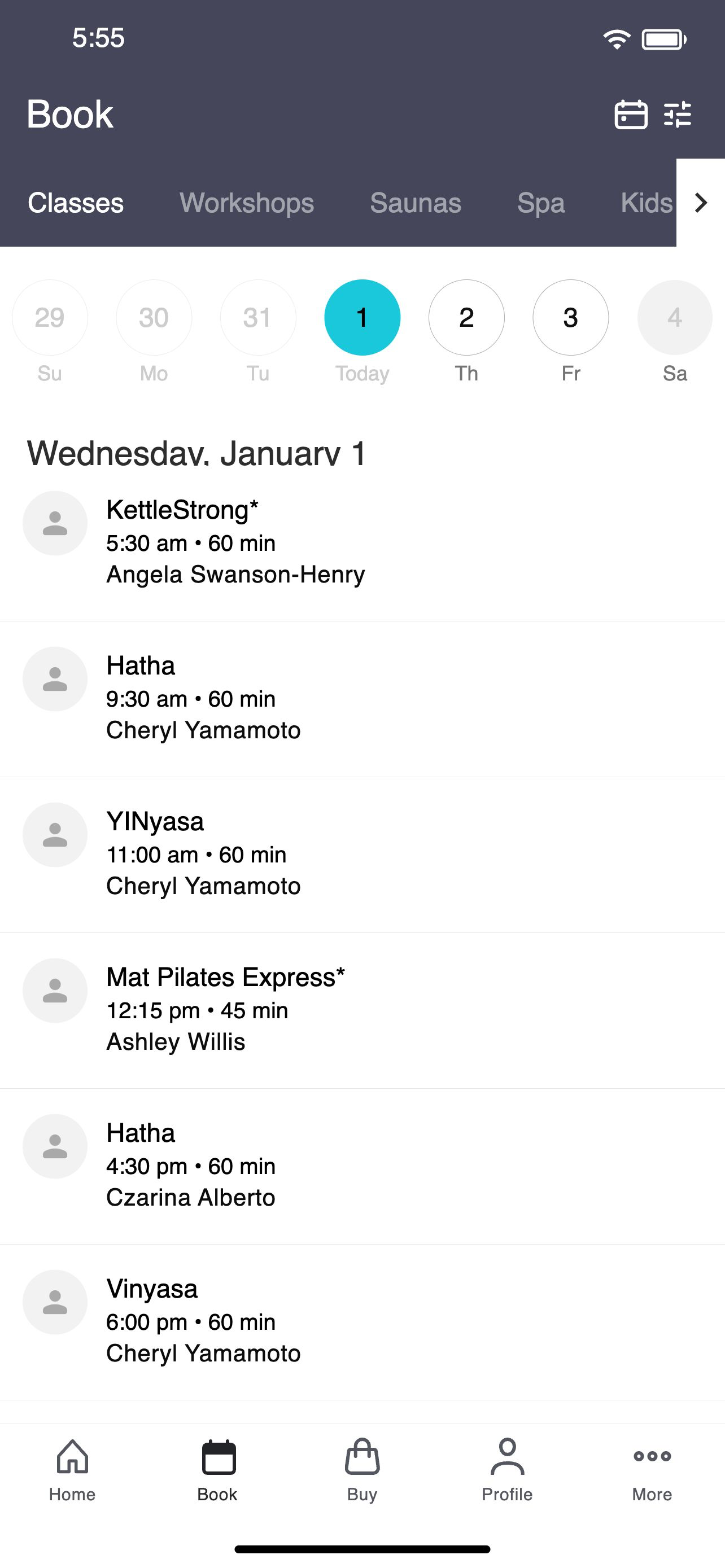Open Hatha 4:30 pm with Czarina Alberto

362,1166
